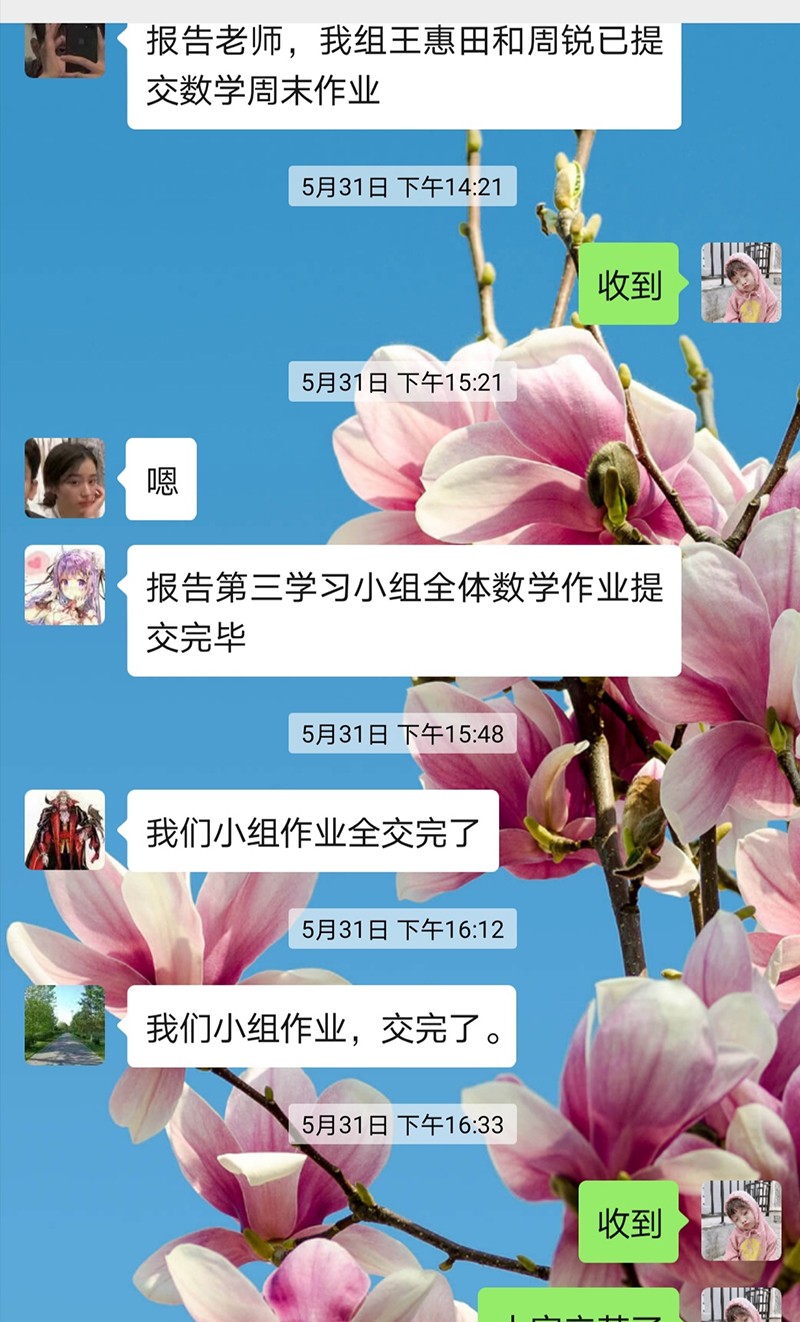View profile of 我们小组作业全交完了 sender

click(65, 830)
